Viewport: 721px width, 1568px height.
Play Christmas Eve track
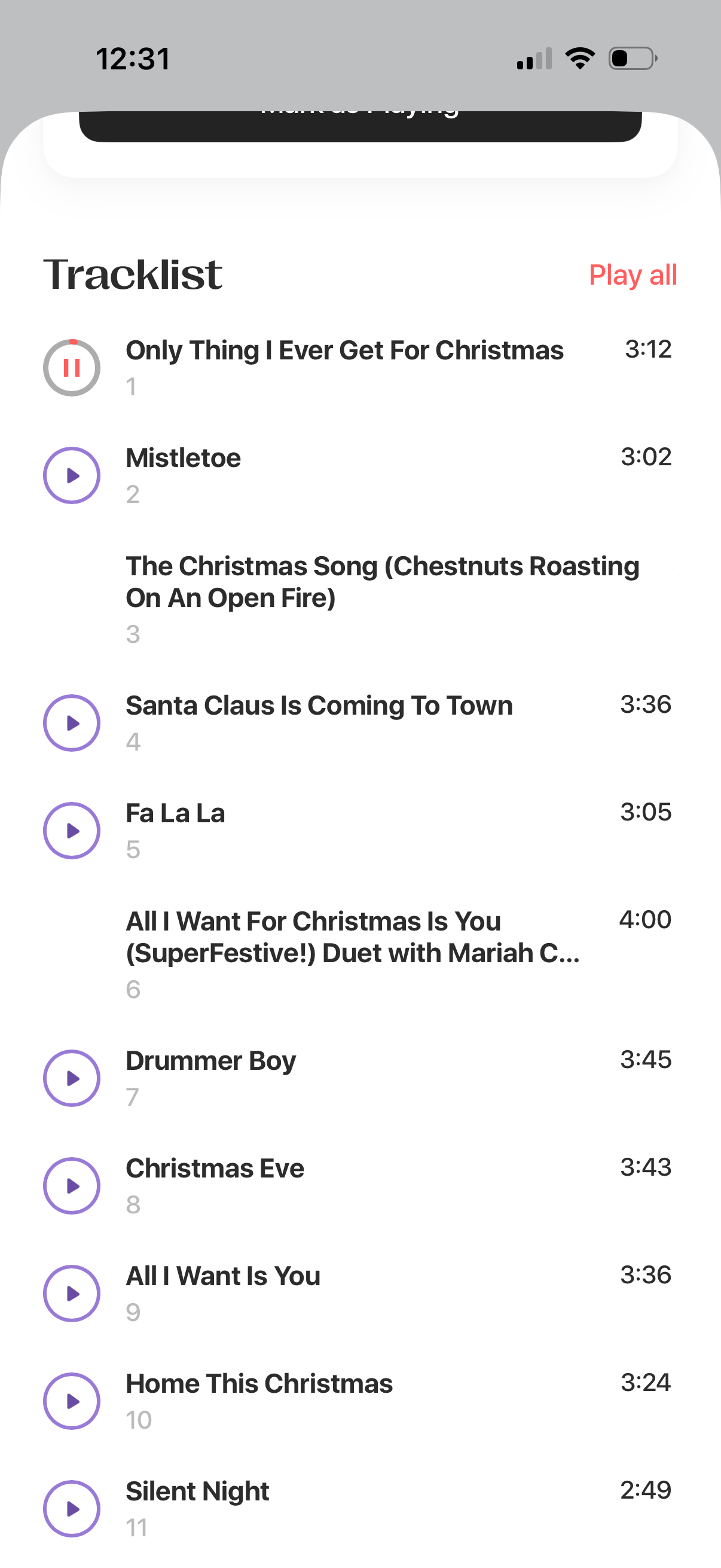click(x=72, y=1186)
